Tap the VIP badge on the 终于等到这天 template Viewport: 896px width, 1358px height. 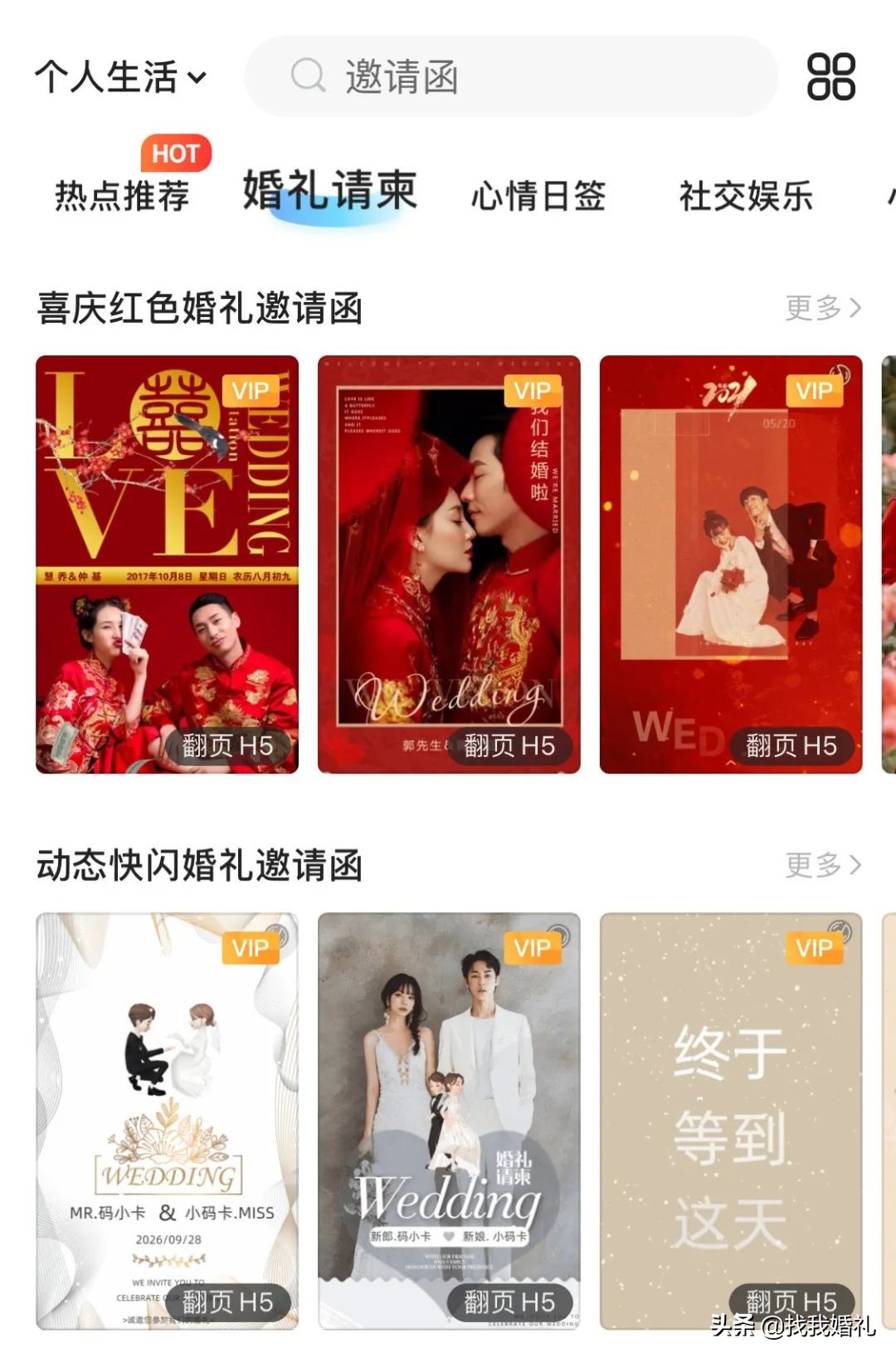[814, 947]
